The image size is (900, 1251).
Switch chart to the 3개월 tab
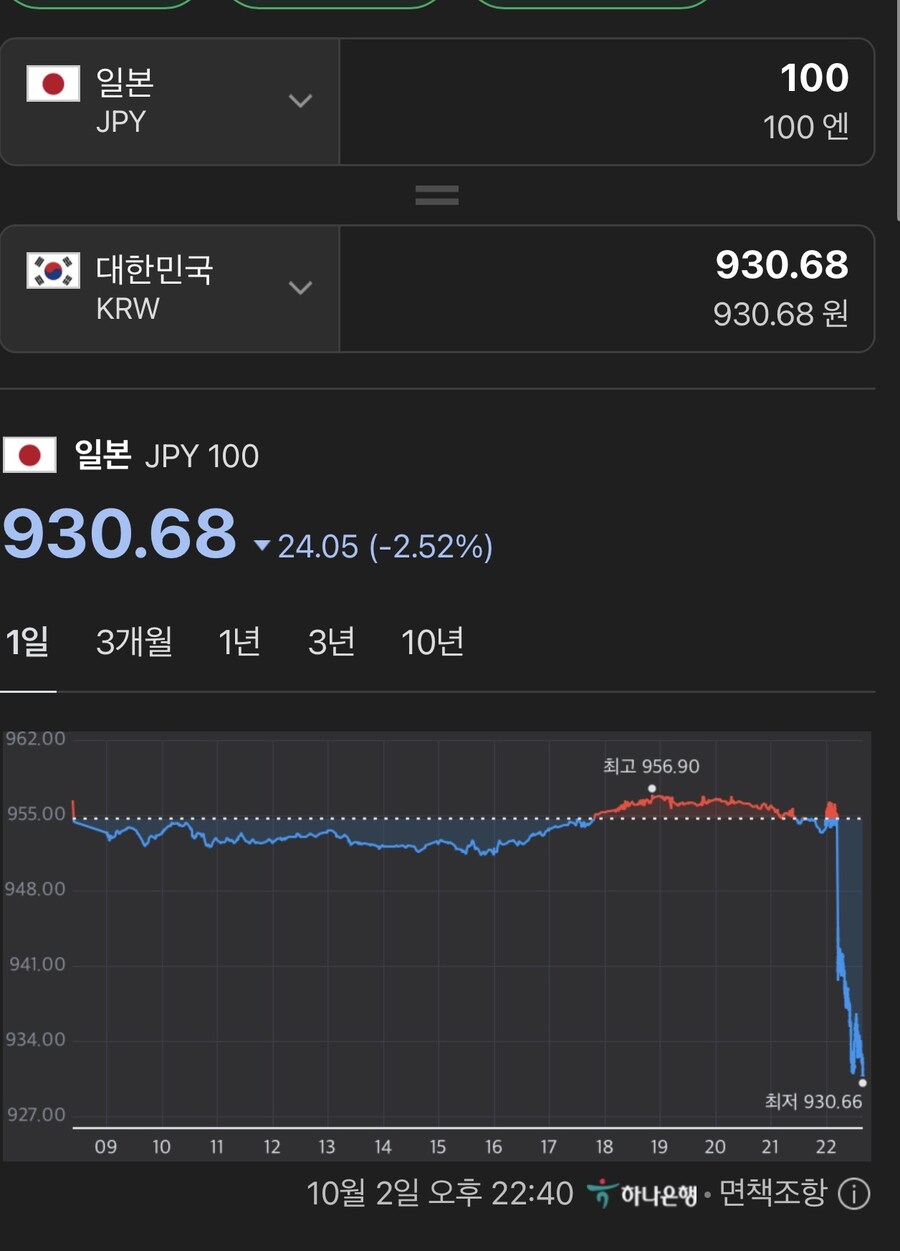click(134, 642)
